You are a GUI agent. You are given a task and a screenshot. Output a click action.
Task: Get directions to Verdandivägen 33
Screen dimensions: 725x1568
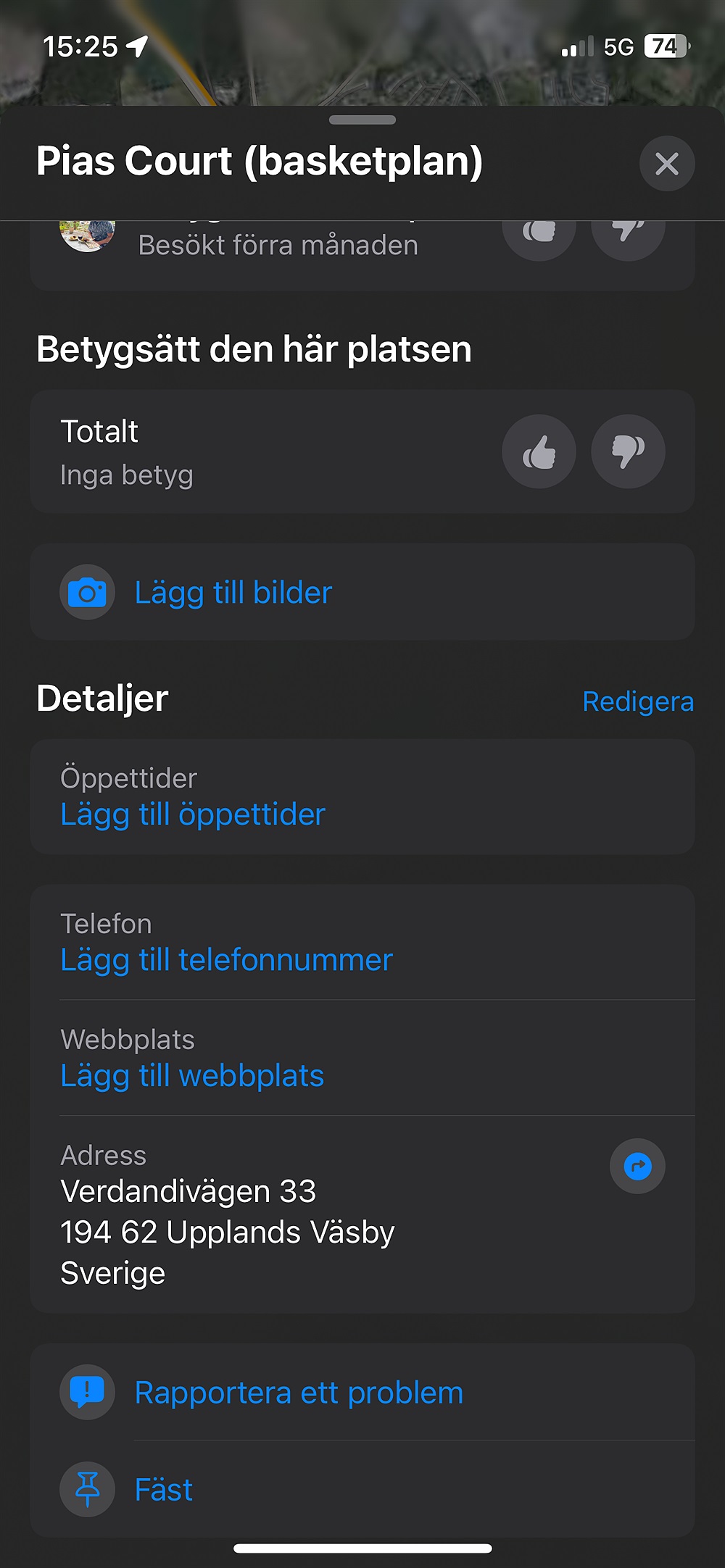click(x=637, y=1167)
